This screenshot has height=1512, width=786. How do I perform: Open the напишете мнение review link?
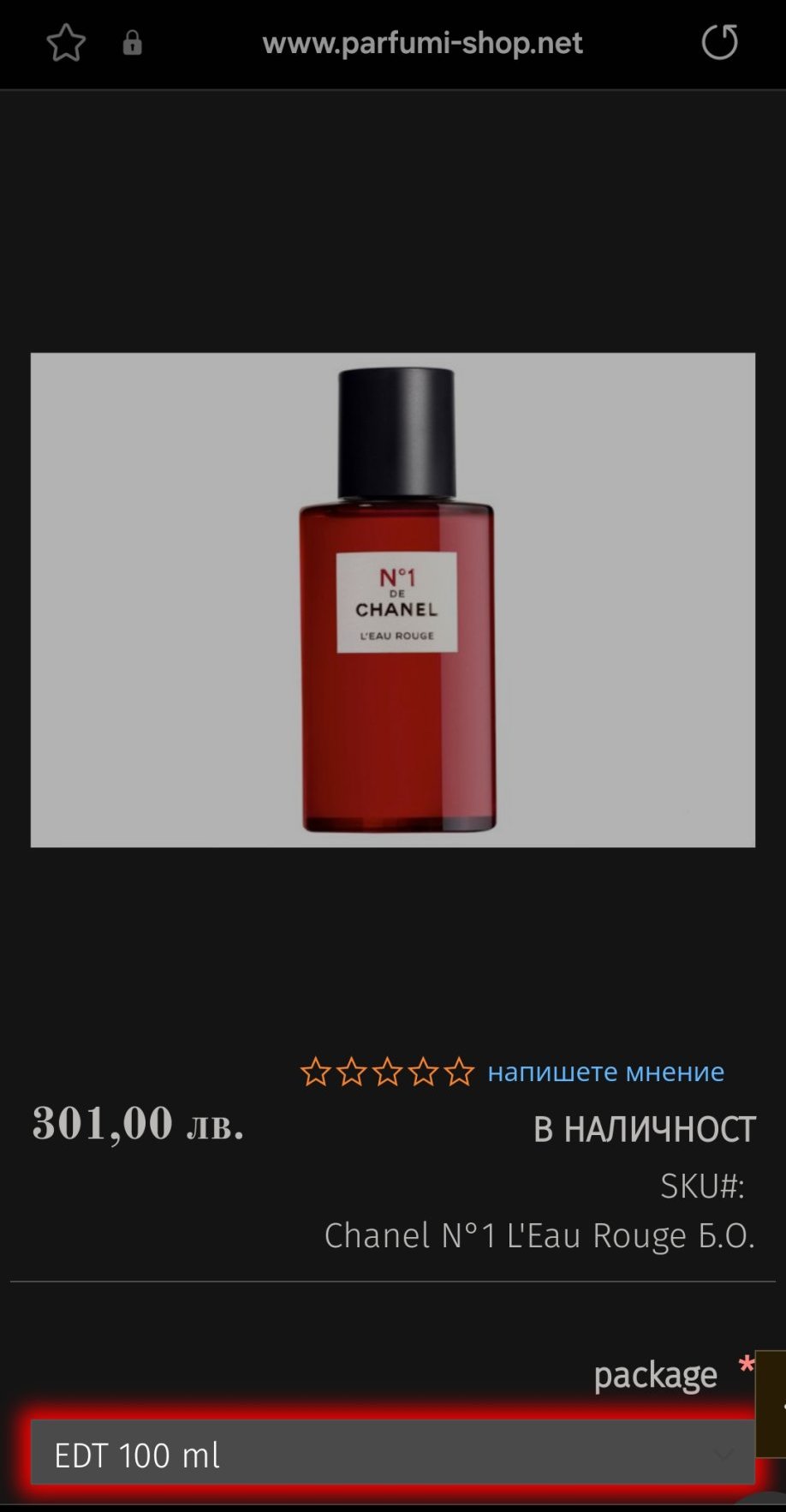[x=605, y=1071]
